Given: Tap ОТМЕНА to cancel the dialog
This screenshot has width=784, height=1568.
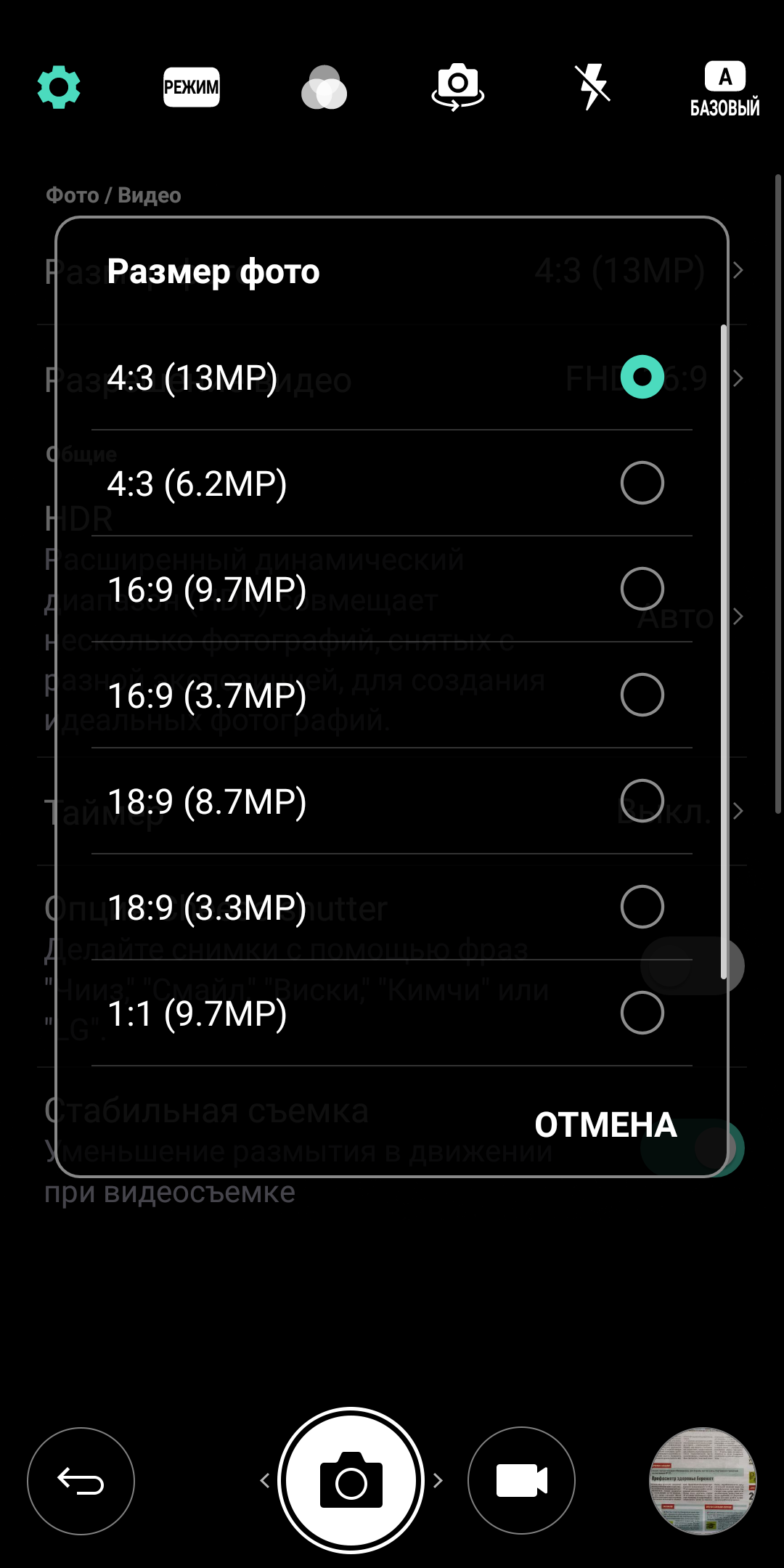Looking at the screenshot, I should click(x=605, y=1125).
